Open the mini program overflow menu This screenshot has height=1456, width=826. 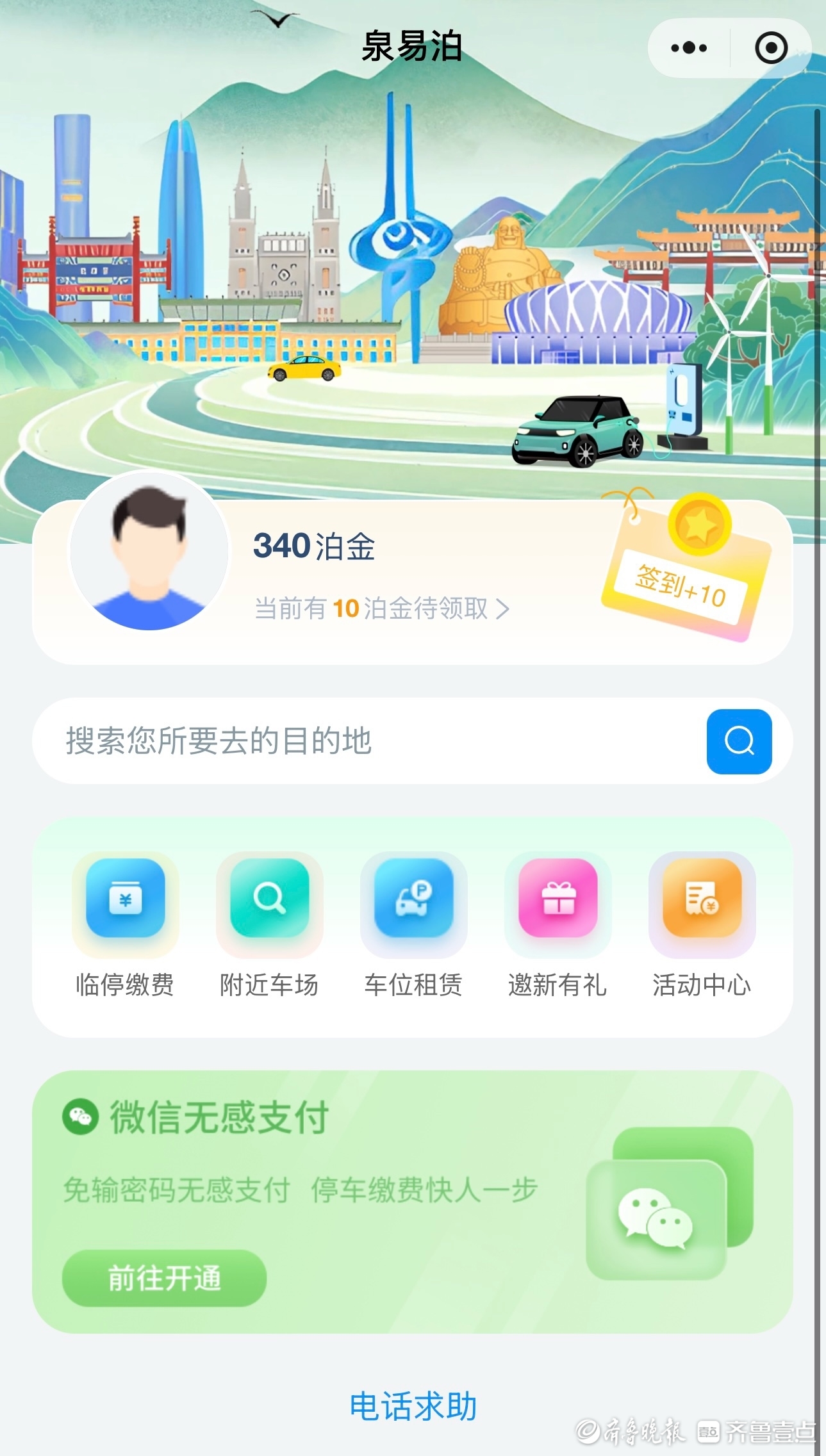(689, 48)
